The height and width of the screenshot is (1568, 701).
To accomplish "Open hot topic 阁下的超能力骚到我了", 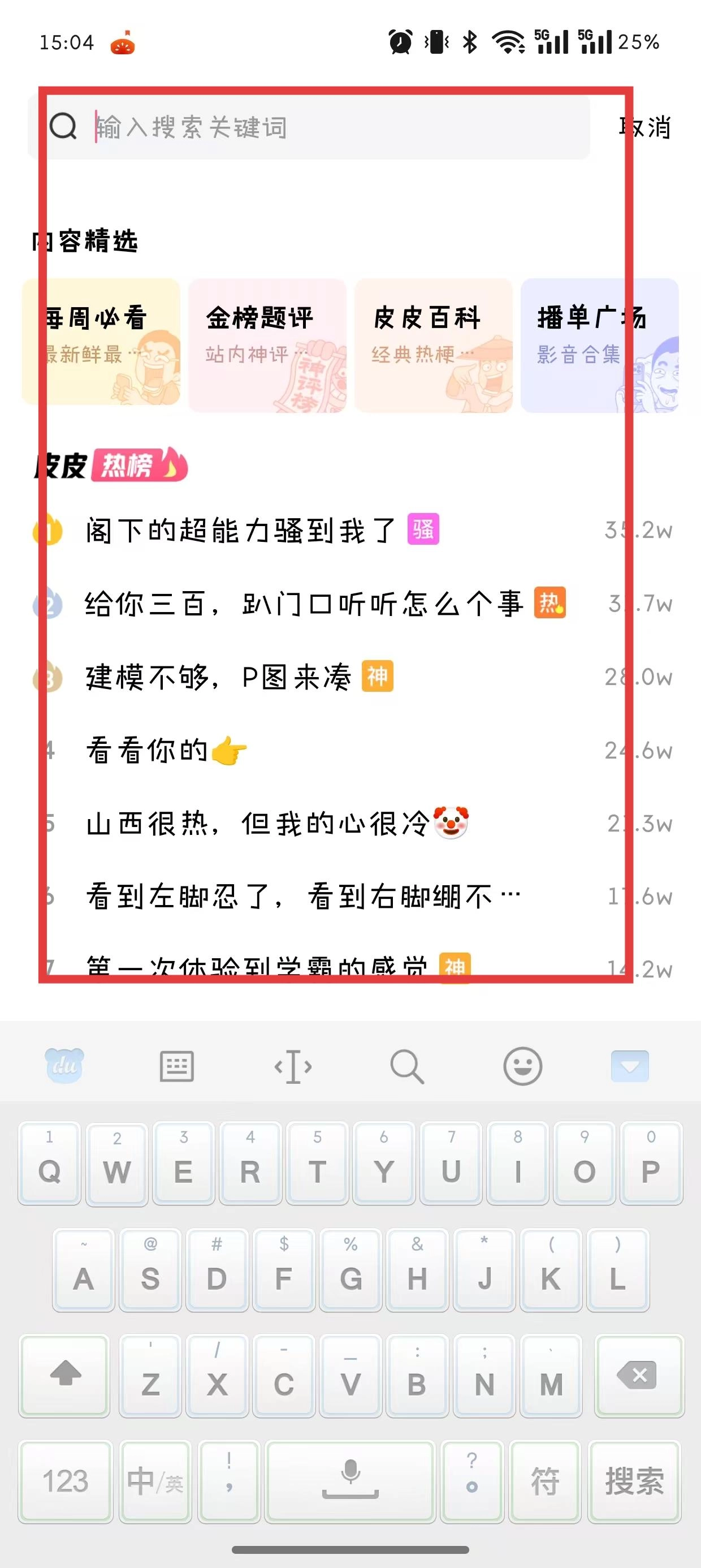I will [240, 530].
